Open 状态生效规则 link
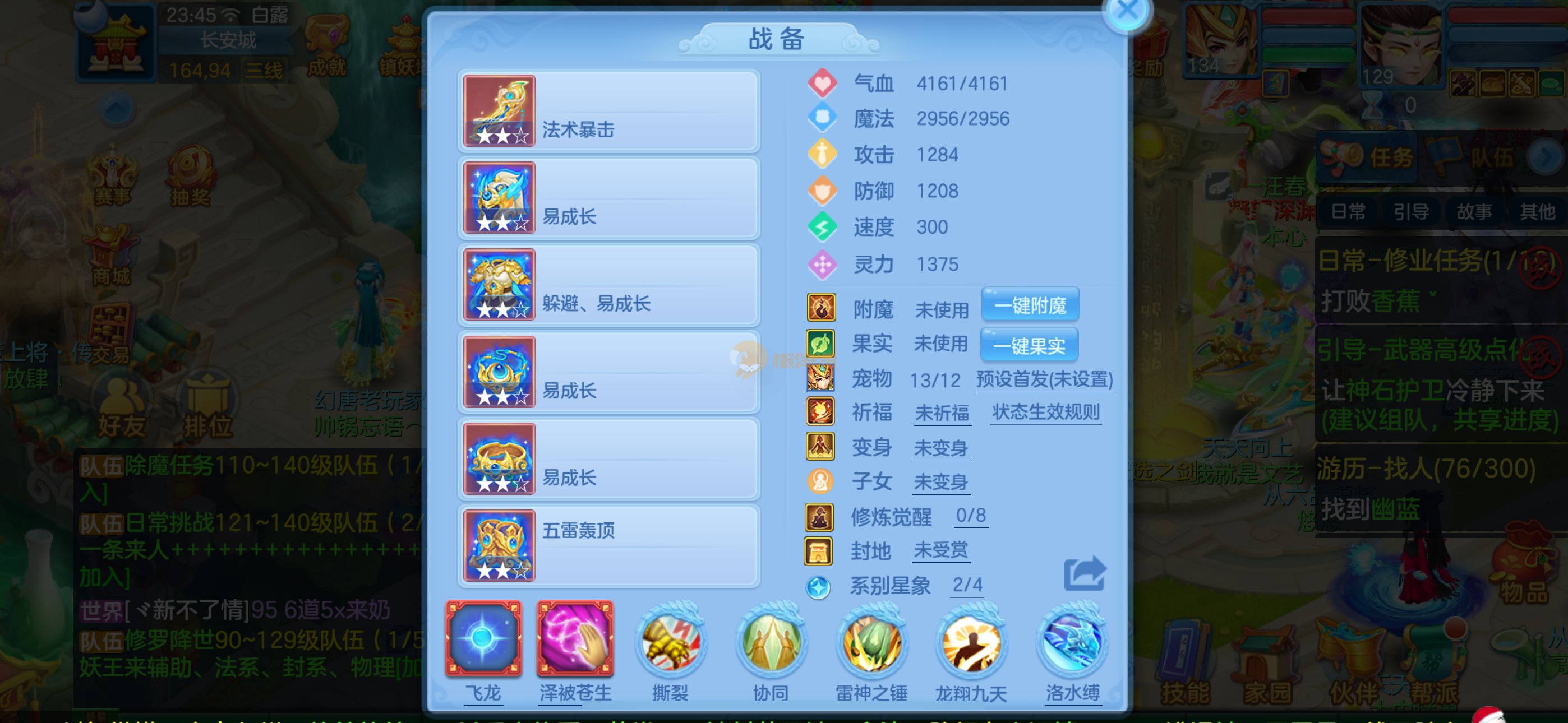Screen dimensions: 1568x723 click(1046, 412)
